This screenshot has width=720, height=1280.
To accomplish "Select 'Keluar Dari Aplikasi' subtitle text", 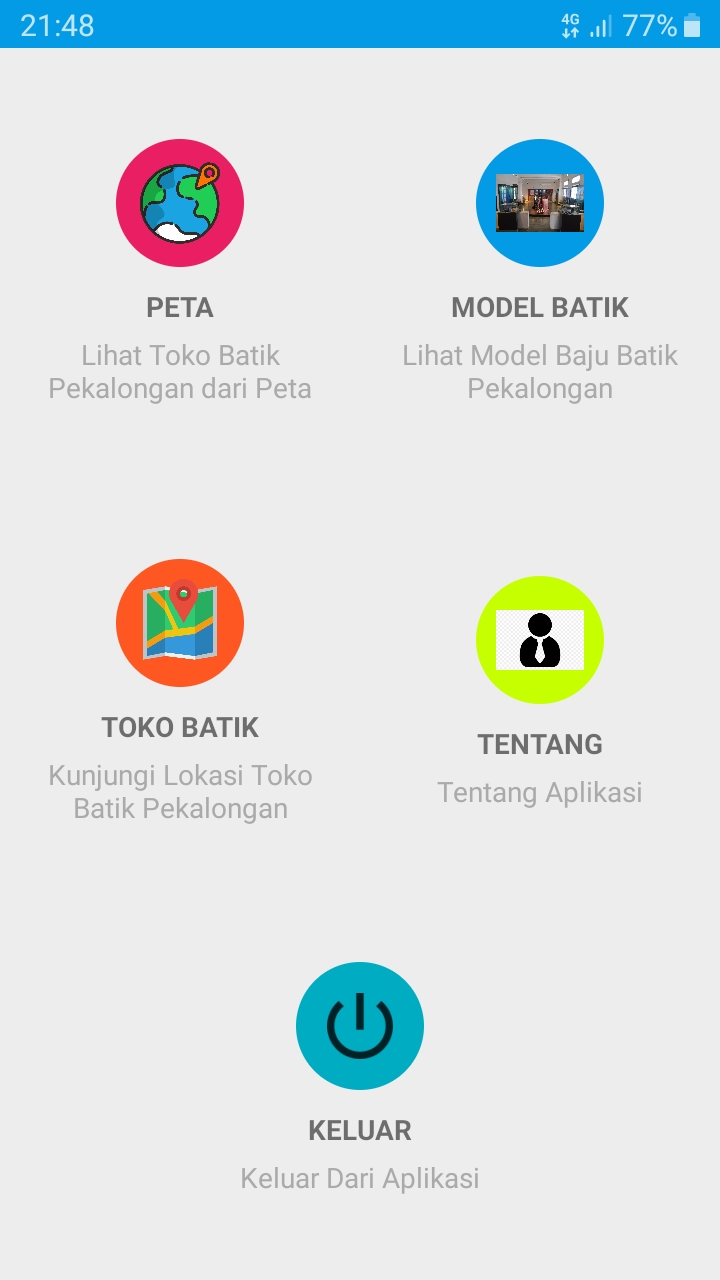I will [x=360, y=1178].
